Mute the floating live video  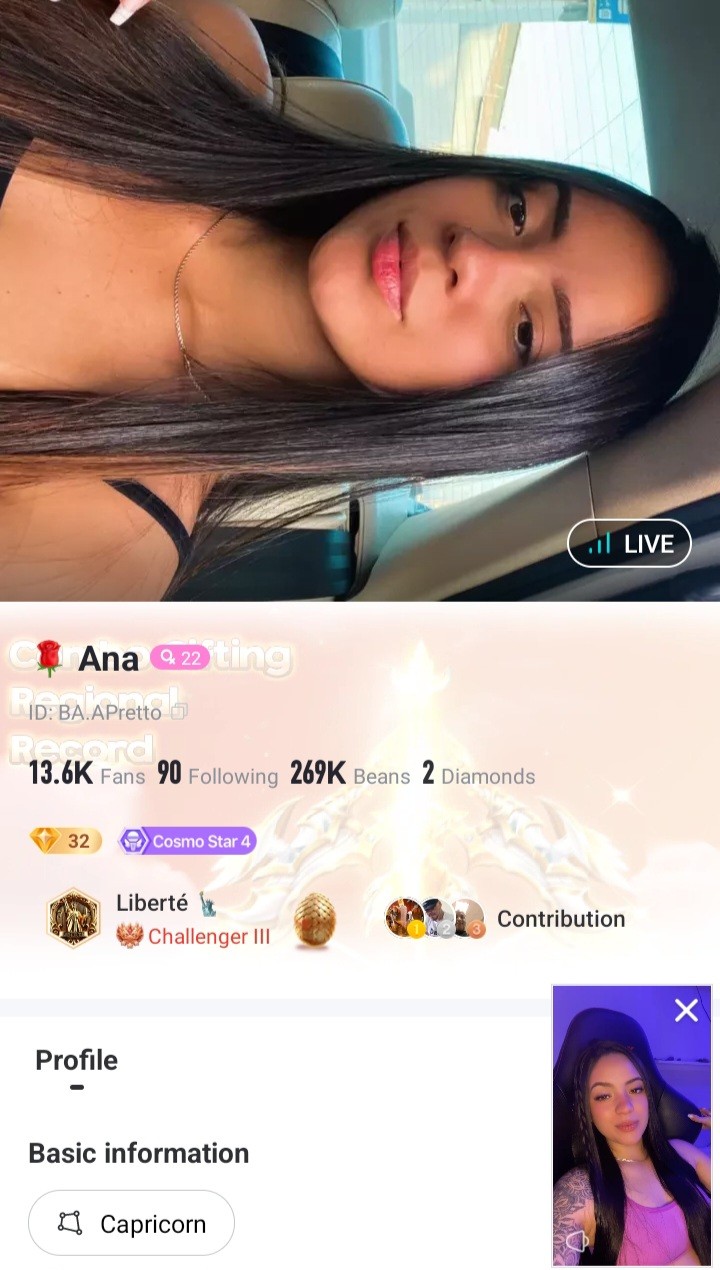577,1242
